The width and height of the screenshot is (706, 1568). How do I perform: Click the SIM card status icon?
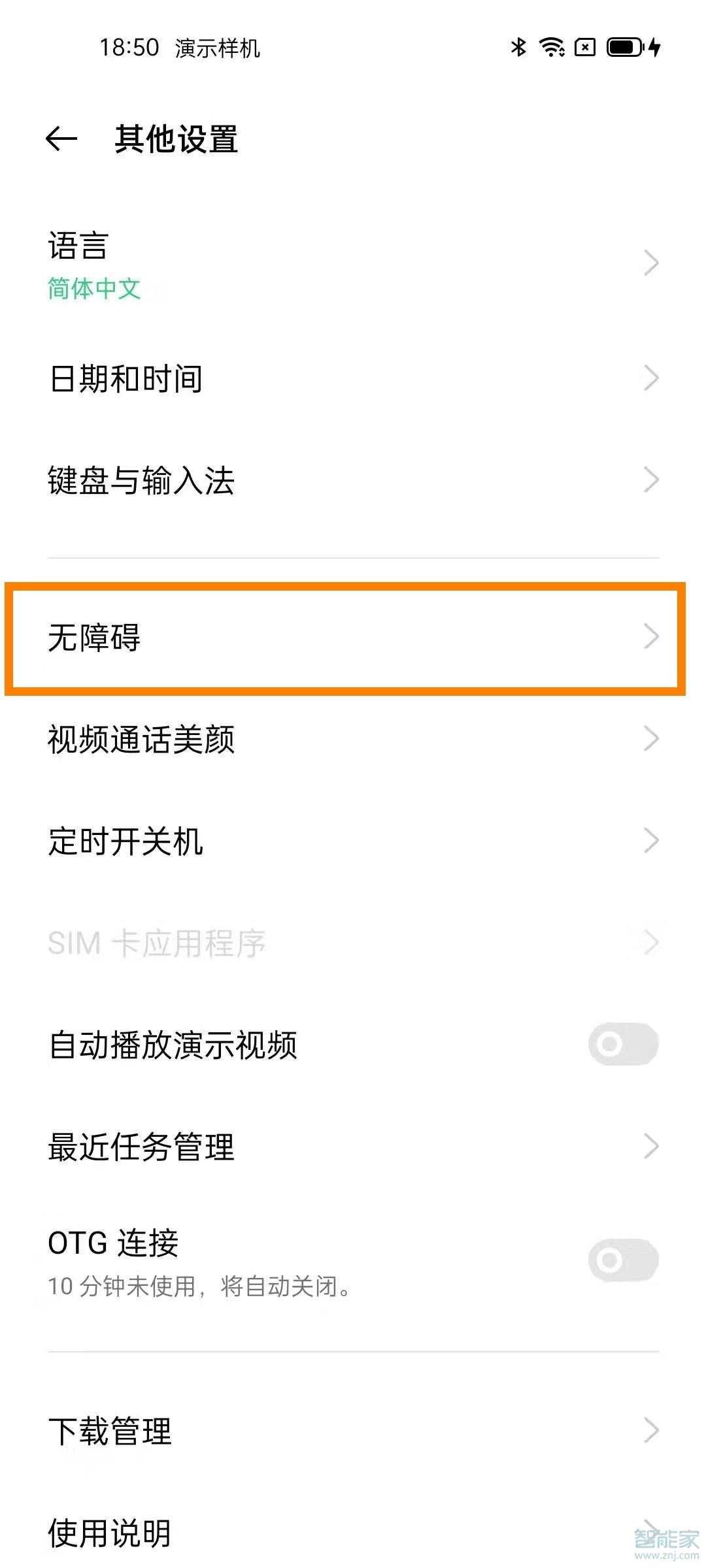[x=585, y=46]
